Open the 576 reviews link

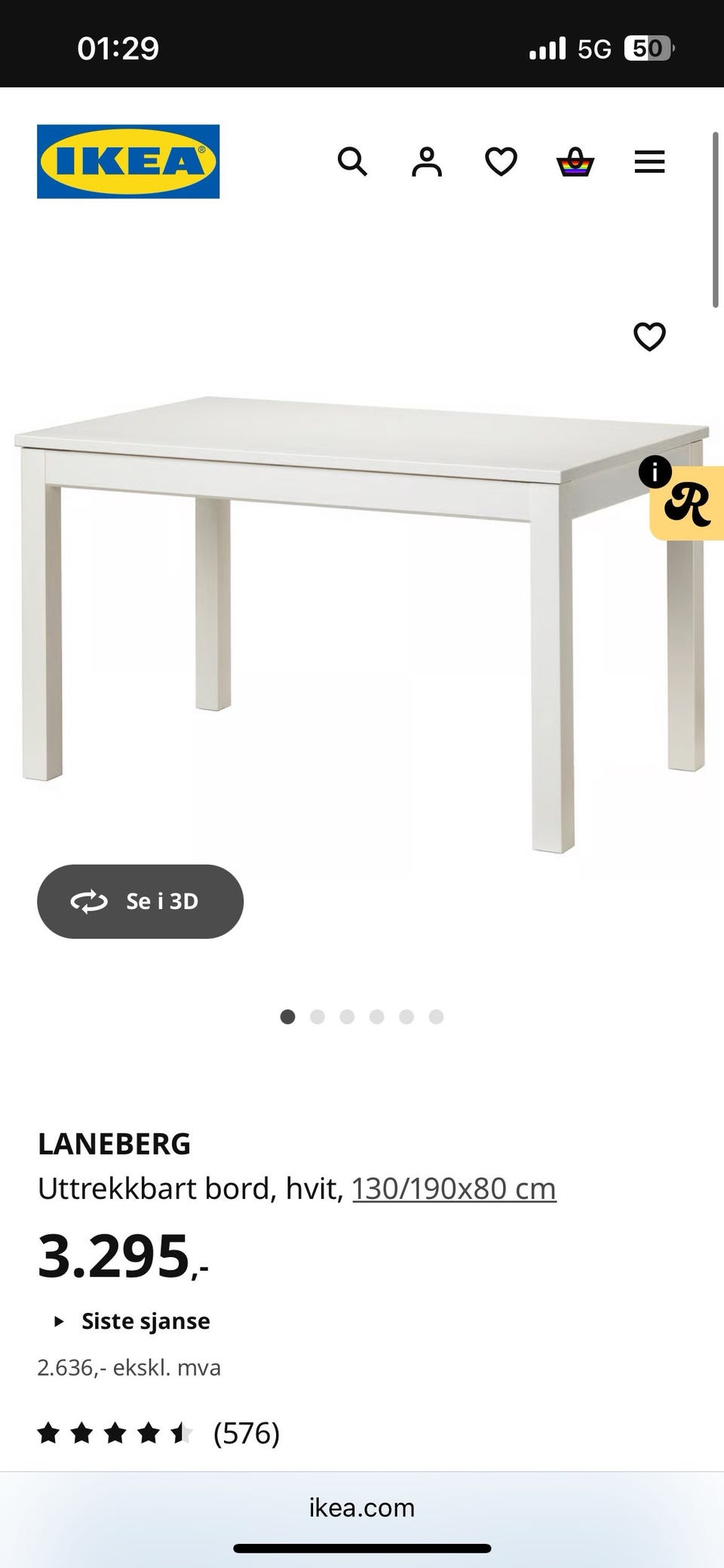click(x=245, y=1431)
